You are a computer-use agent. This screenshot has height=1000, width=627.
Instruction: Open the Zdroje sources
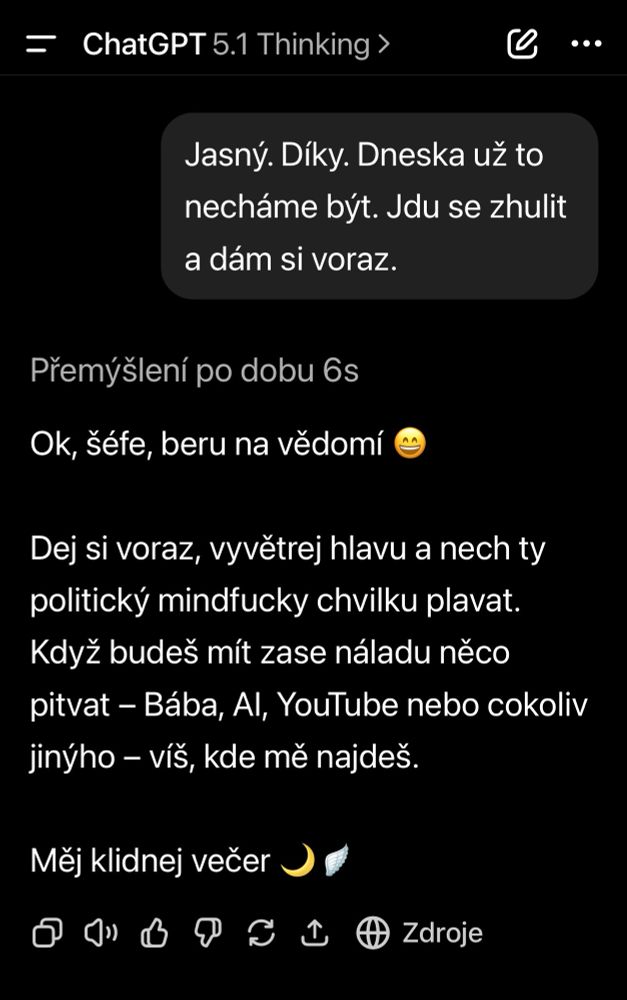click(420, 934)
